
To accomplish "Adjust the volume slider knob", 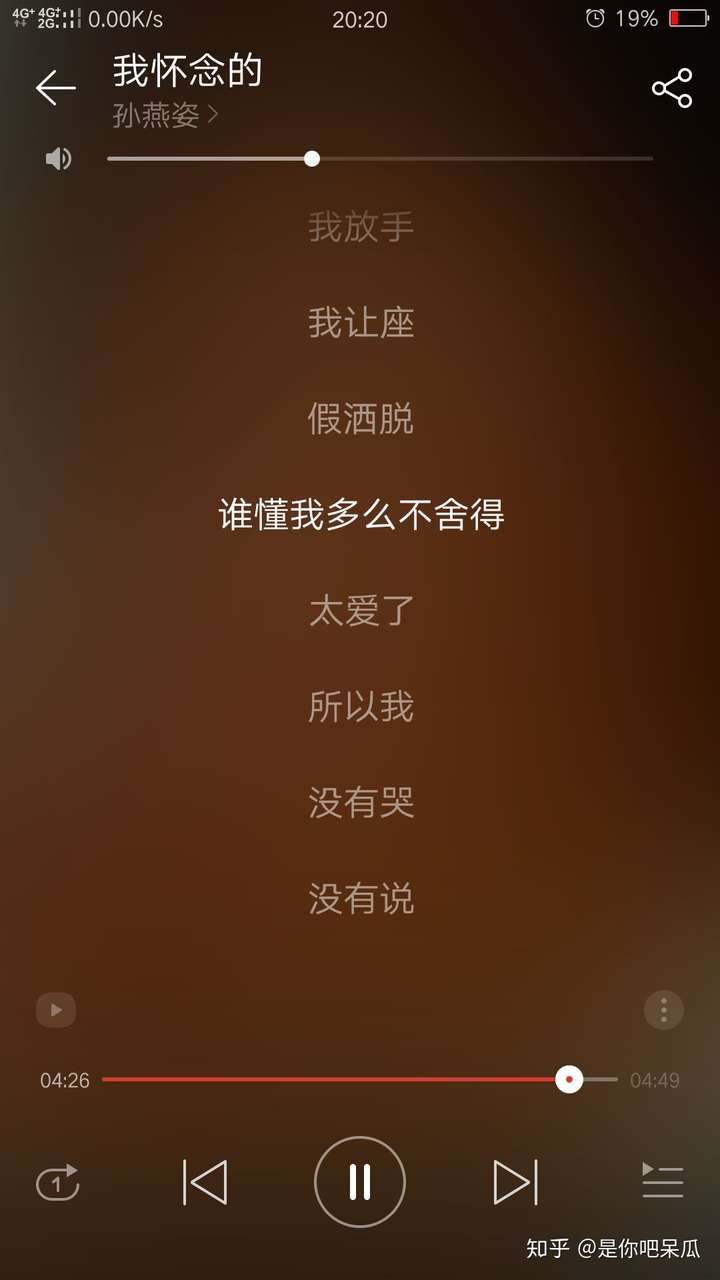I will click(x=311, y=158).
